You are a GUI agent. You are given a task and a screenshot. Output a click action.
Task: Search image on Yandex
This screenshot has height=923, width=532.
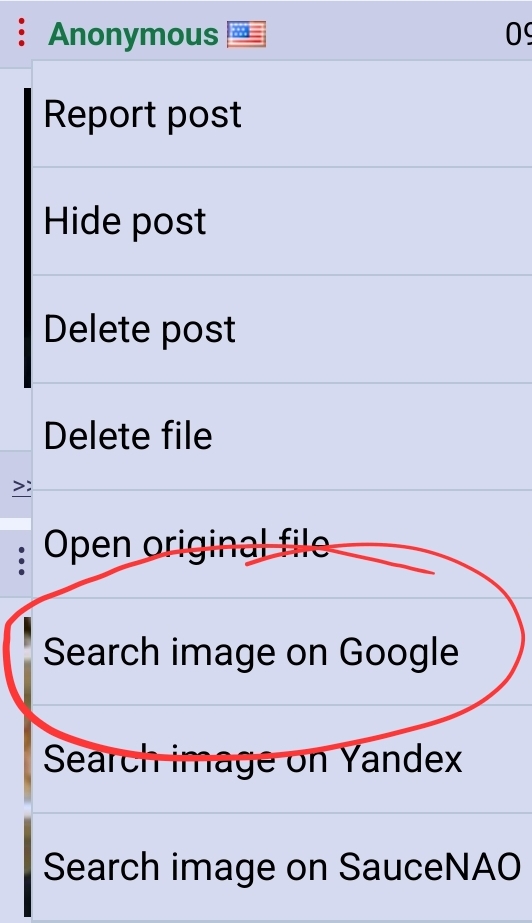282,759
